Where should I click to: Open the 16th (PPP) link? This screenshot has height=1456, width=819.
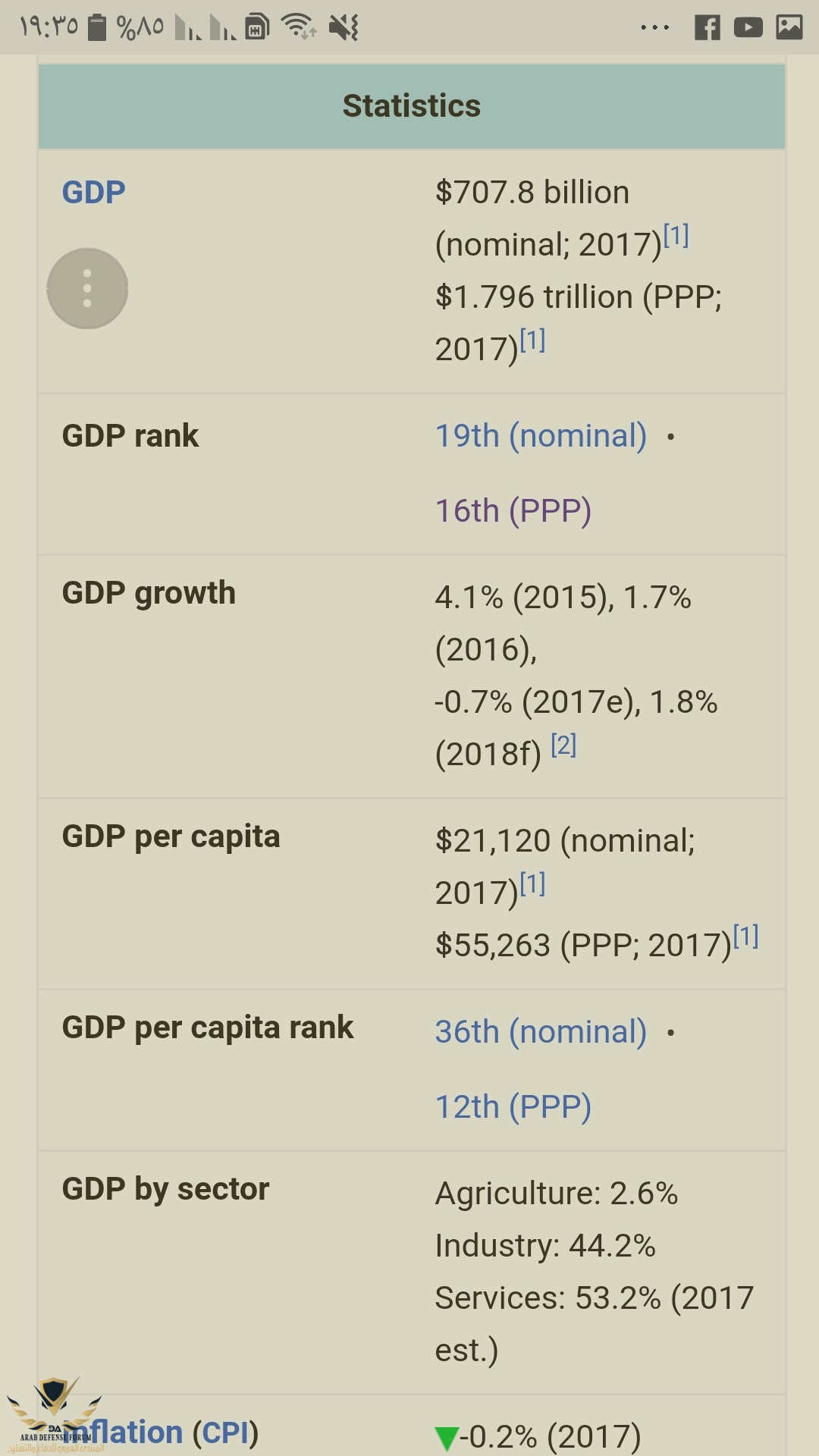513,510
